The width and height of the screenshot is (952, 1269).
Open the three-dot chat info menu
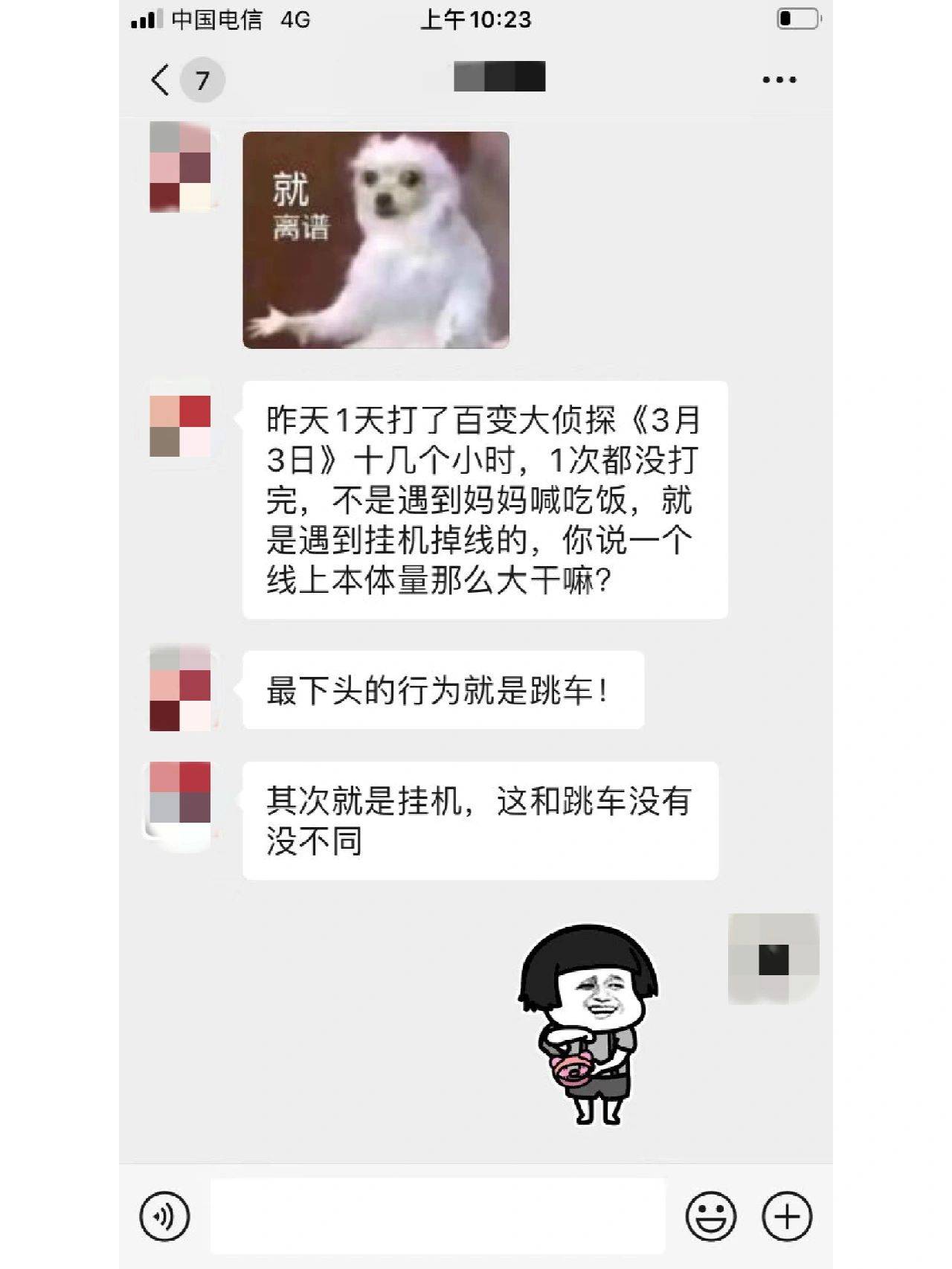779,80
